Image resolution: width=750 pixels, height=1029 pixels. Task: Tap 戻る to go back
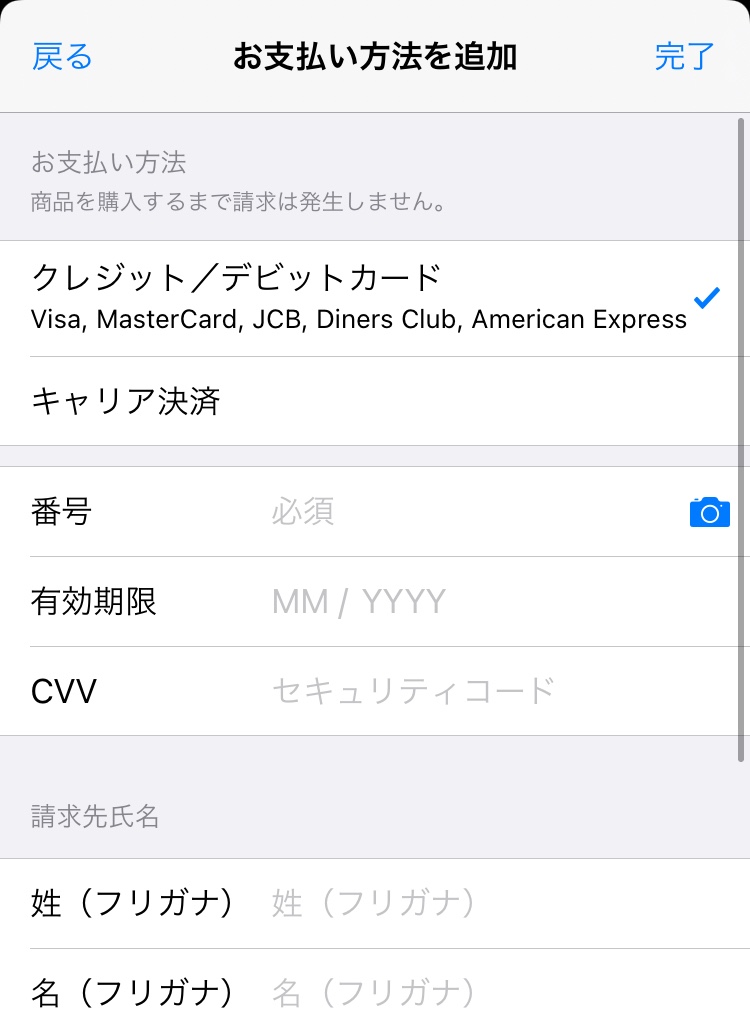[62, 57]
